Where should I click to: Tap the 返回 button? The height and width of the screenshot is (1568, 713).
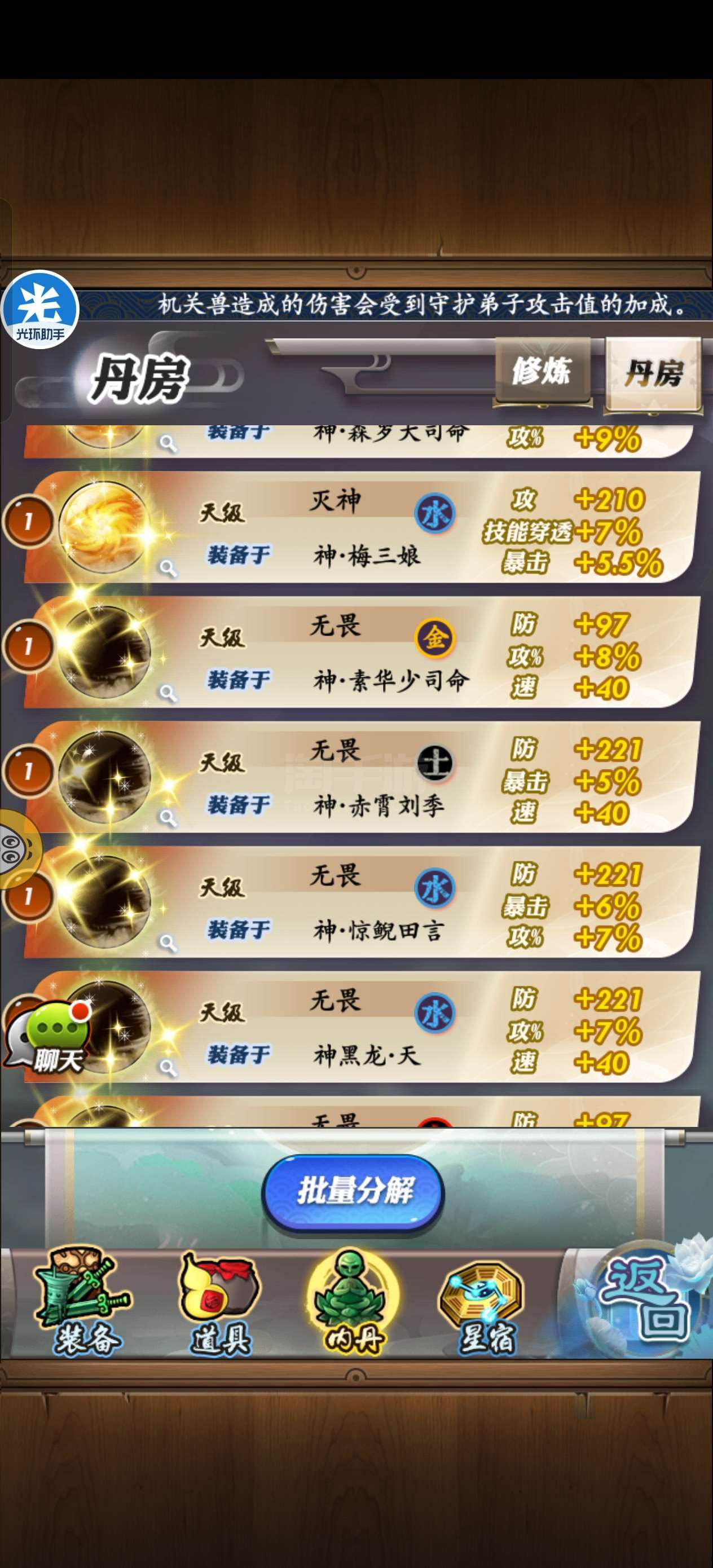tap(646, 1296)
